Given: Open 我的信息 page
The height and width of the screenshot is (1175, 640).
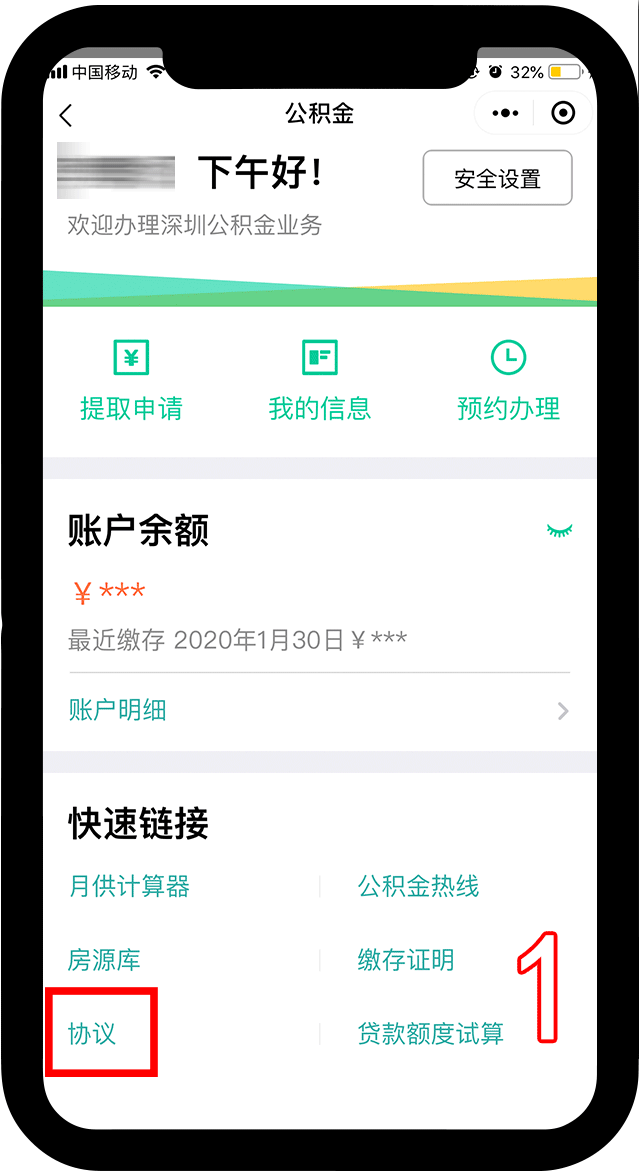Looking at the screenshot, I should 320,381.
